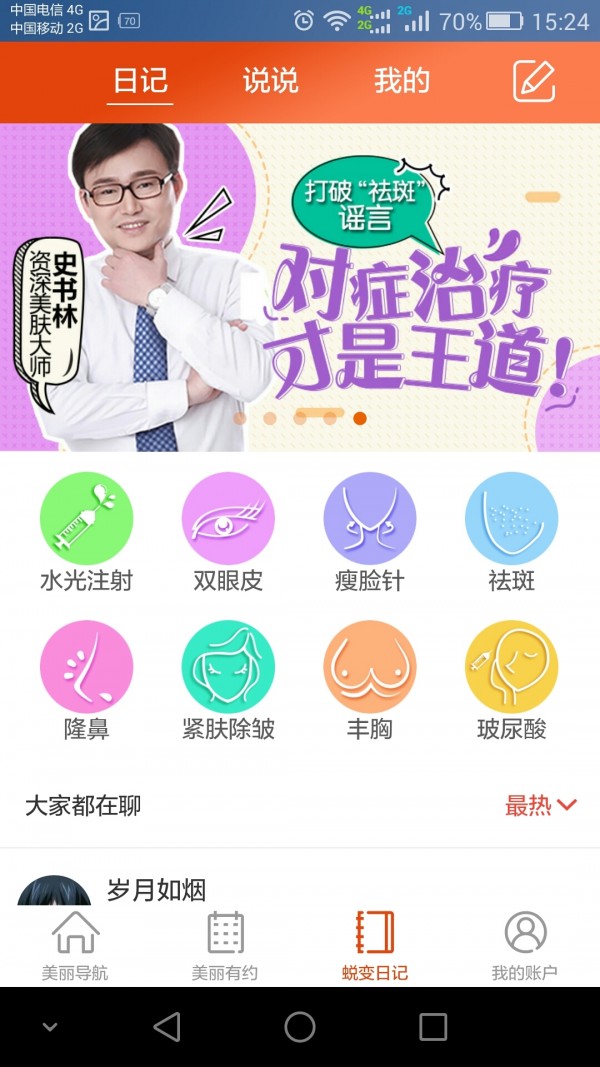Select the 日记 tab
The height and width of the screenshot is (1067, 600).
(x=140, y=81)
